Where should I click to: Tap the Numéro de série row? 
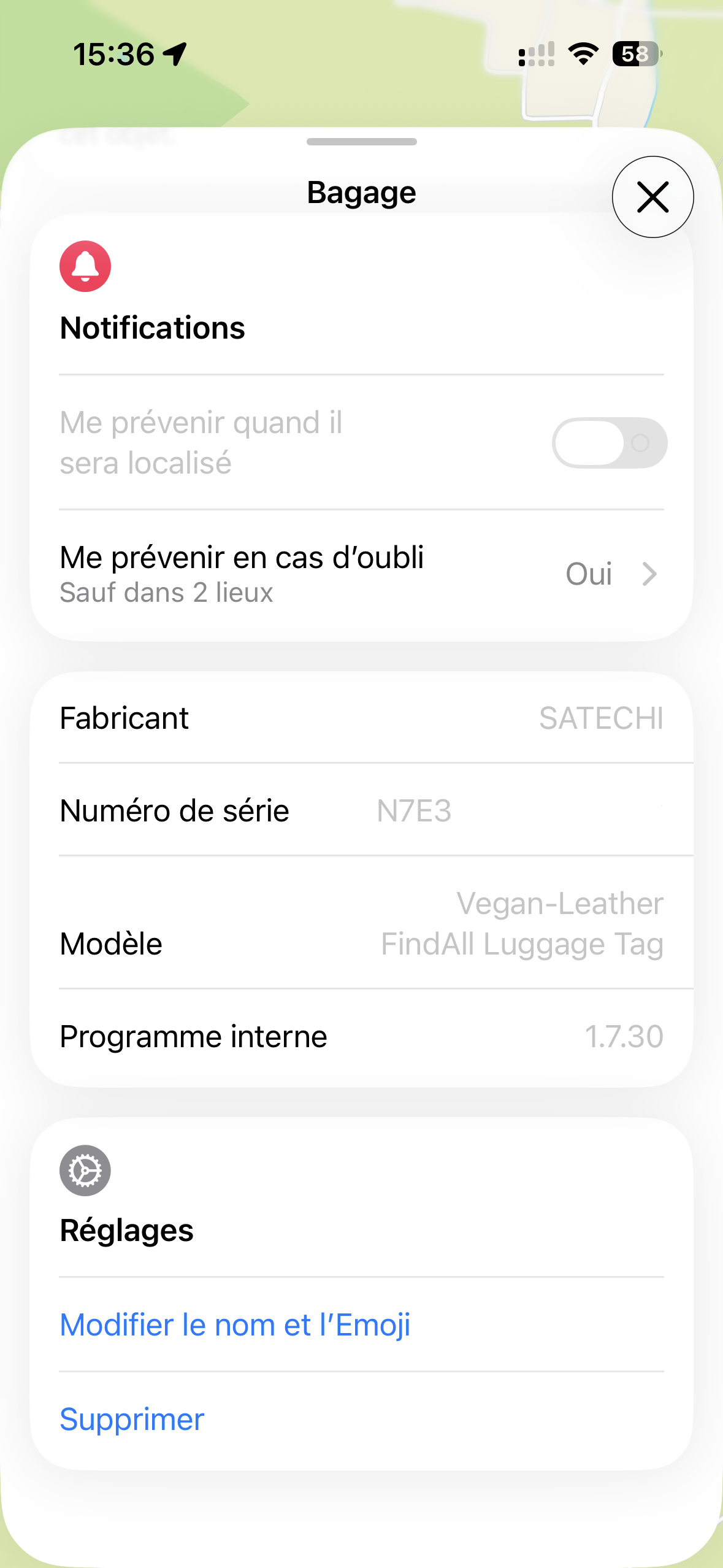point(361,810)
